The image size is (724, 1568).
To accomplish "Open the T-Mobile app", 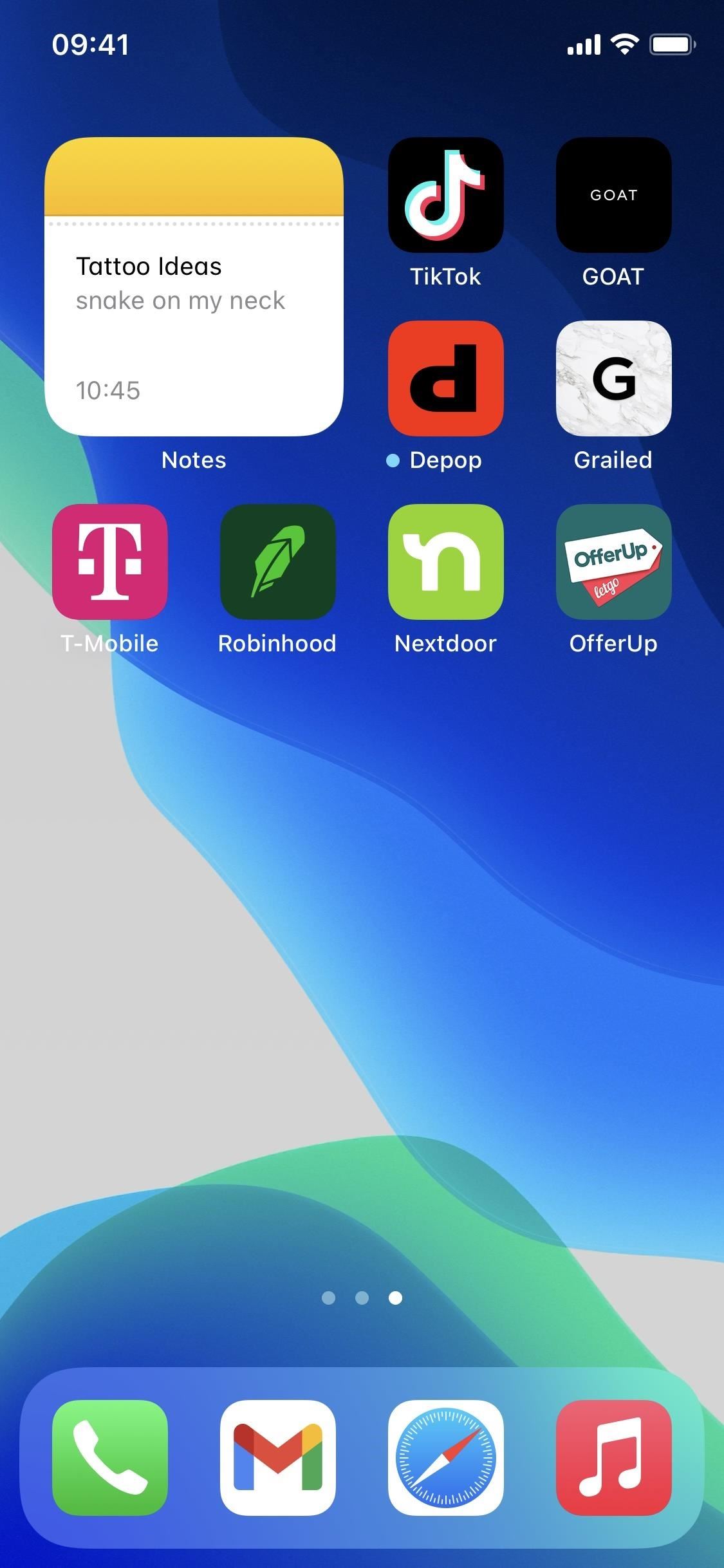I will coord(110,562).
